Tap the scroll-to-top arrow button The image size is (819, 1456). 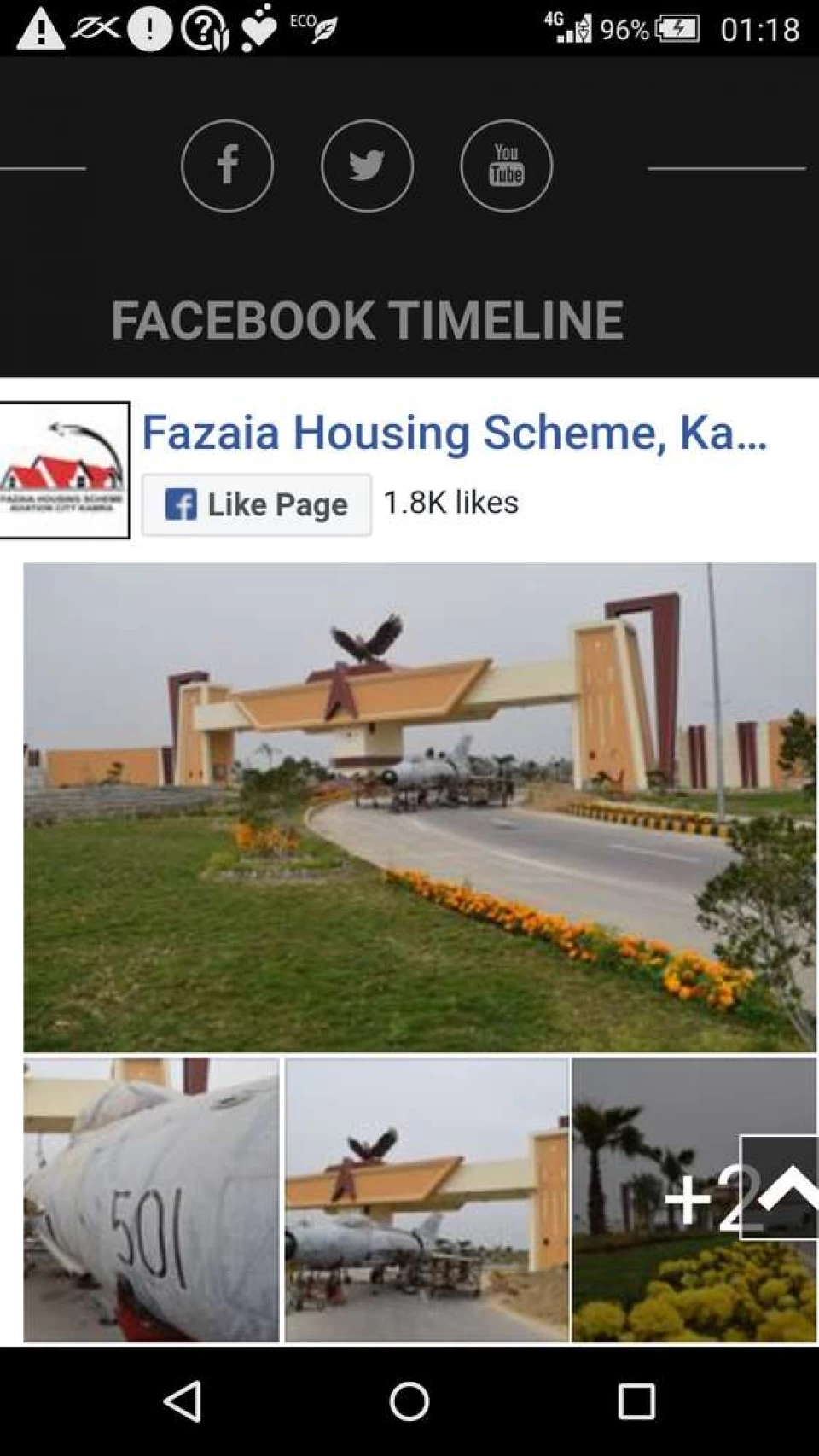(780, 1187)
